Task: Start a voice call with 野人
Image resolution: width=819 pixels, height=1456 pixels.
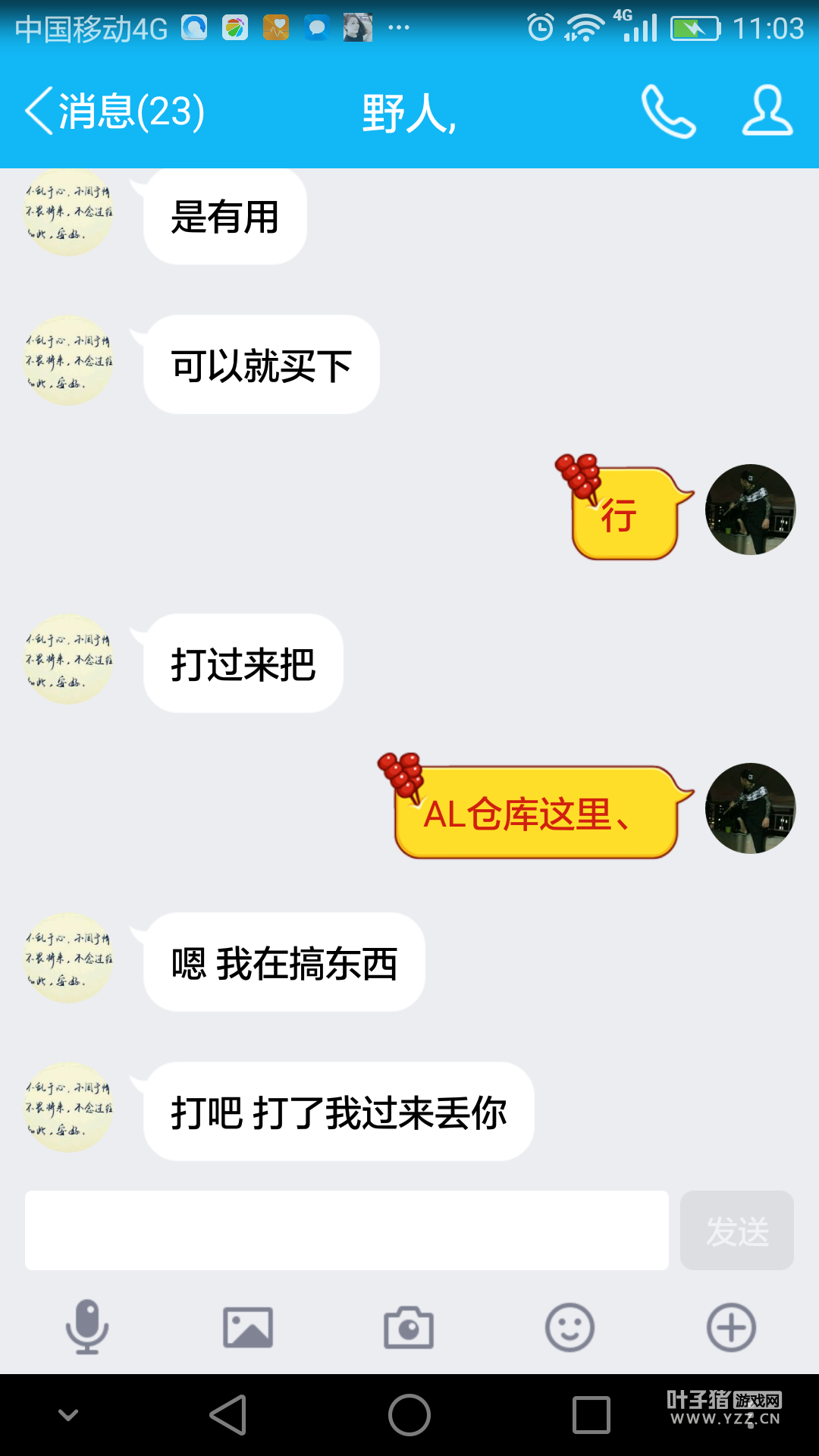Action: point(668,111)
